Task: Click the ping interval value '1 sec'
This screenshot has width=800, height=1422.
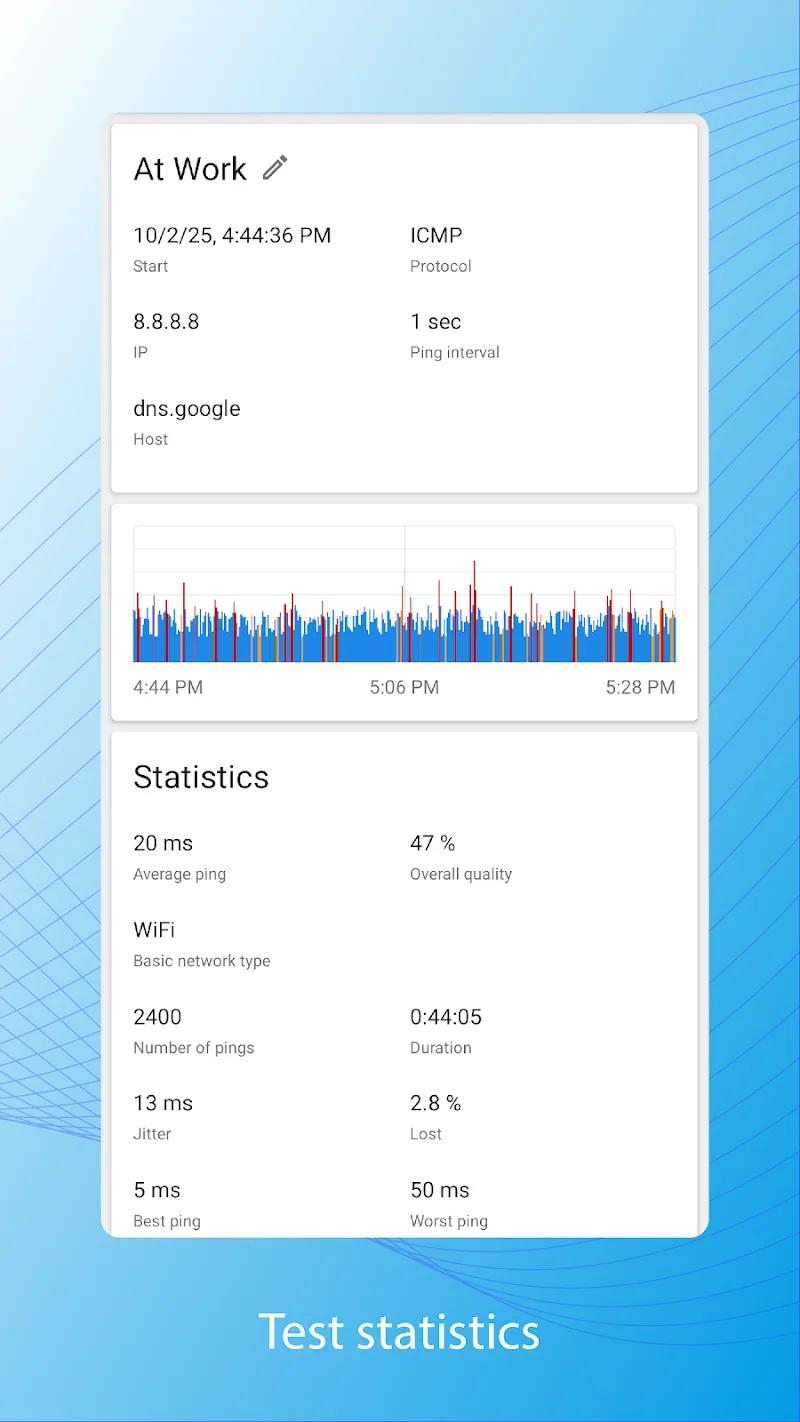Action: [x=434, y=322]
